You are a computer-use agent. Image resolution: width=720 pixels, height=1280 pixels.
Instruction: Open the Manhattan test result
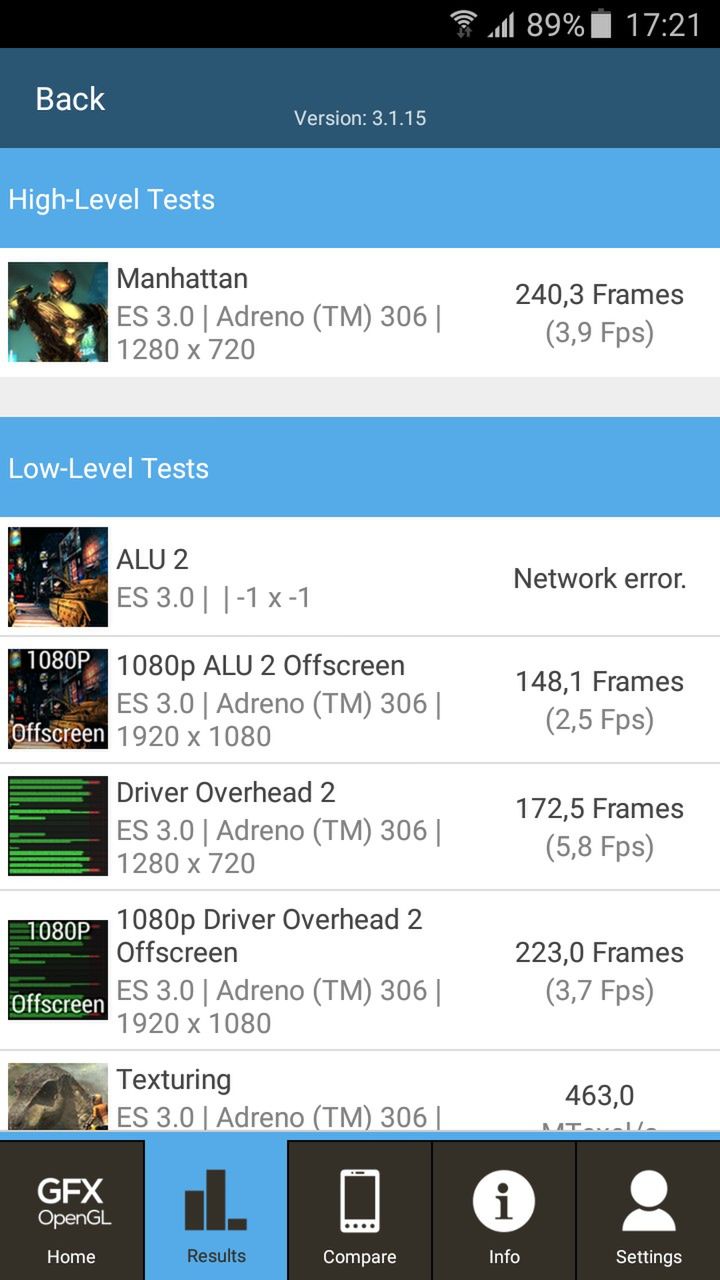[x=360, y=313]
